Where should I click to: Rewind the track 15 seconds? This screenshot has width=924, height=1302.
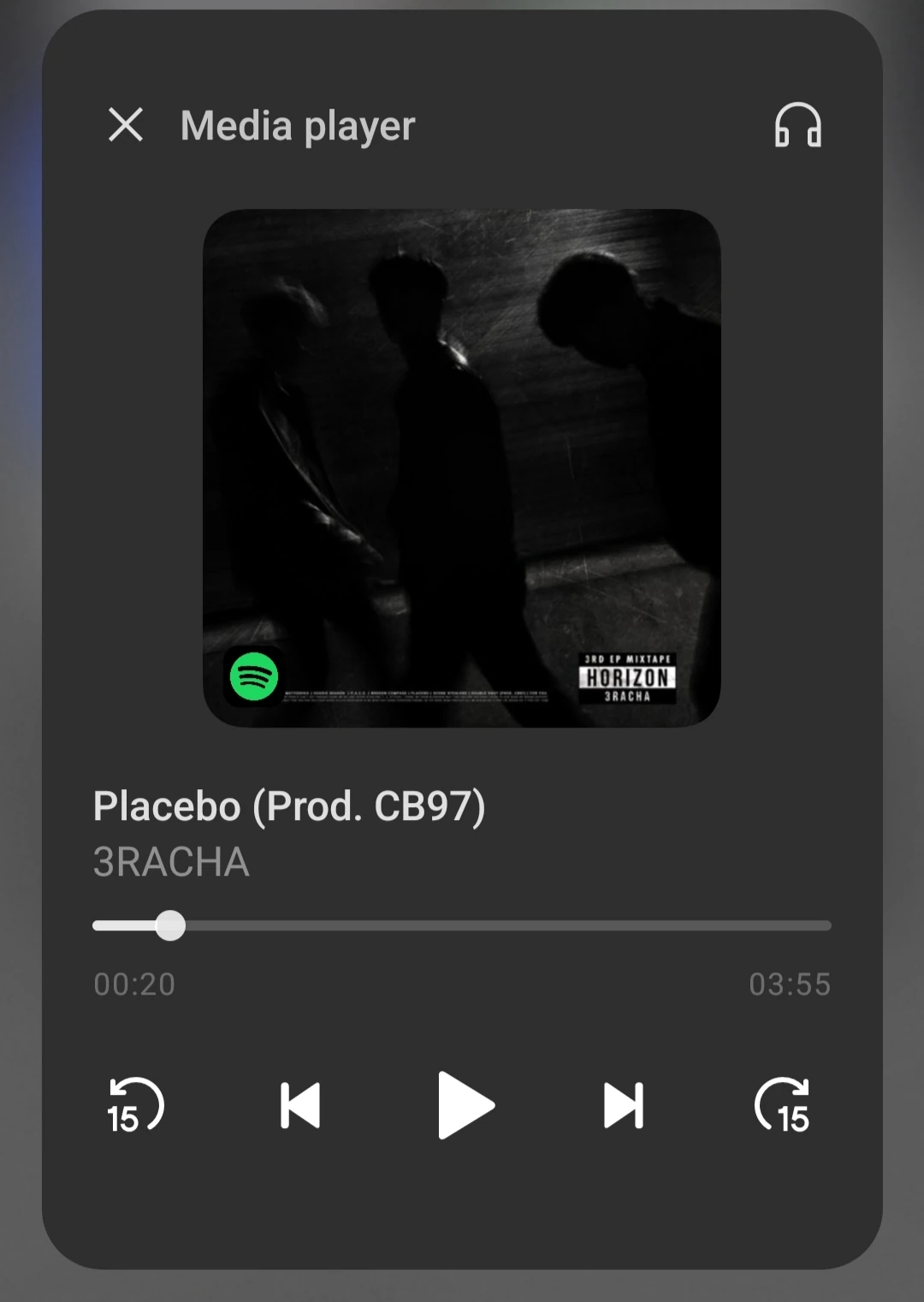pyautogui.click(x=135, y=1105)
